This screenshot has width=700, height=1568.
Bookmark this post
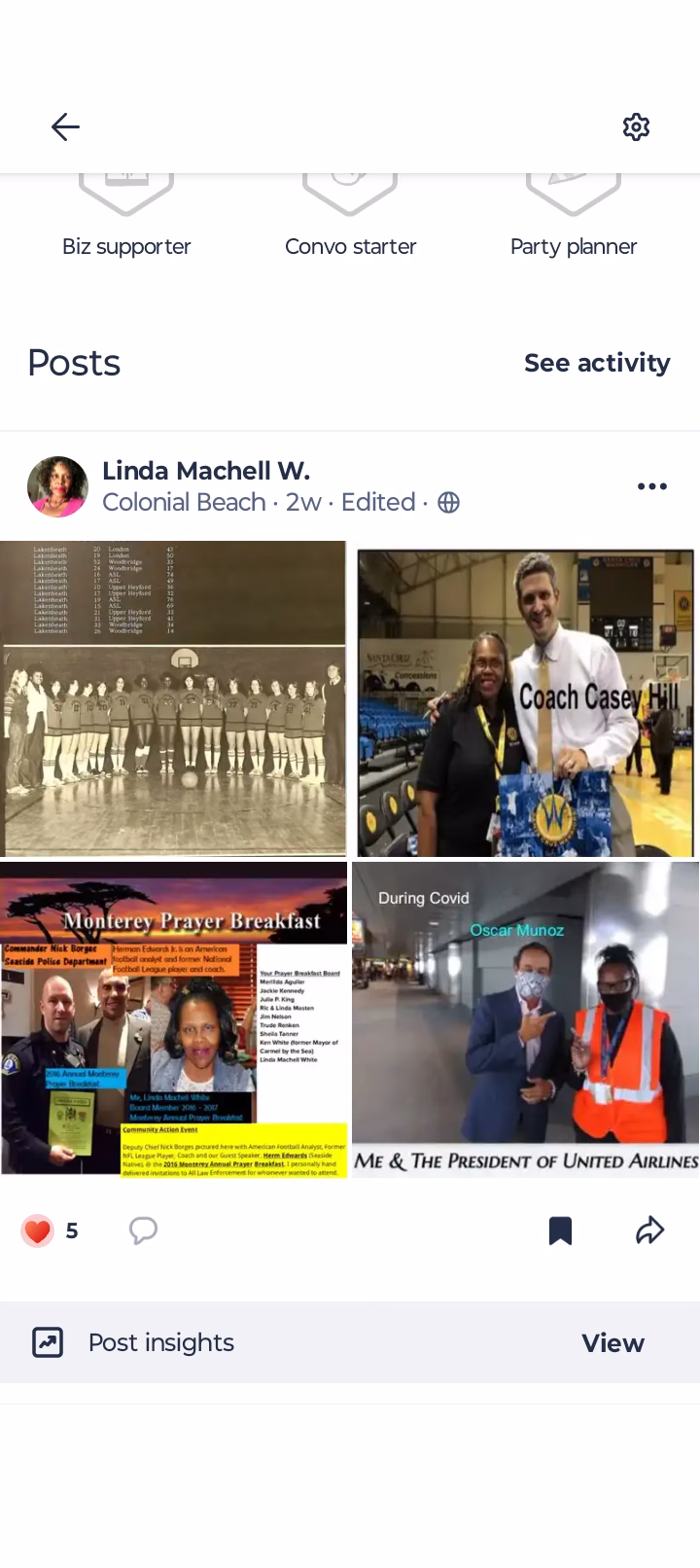click(x=560, y=1230)
